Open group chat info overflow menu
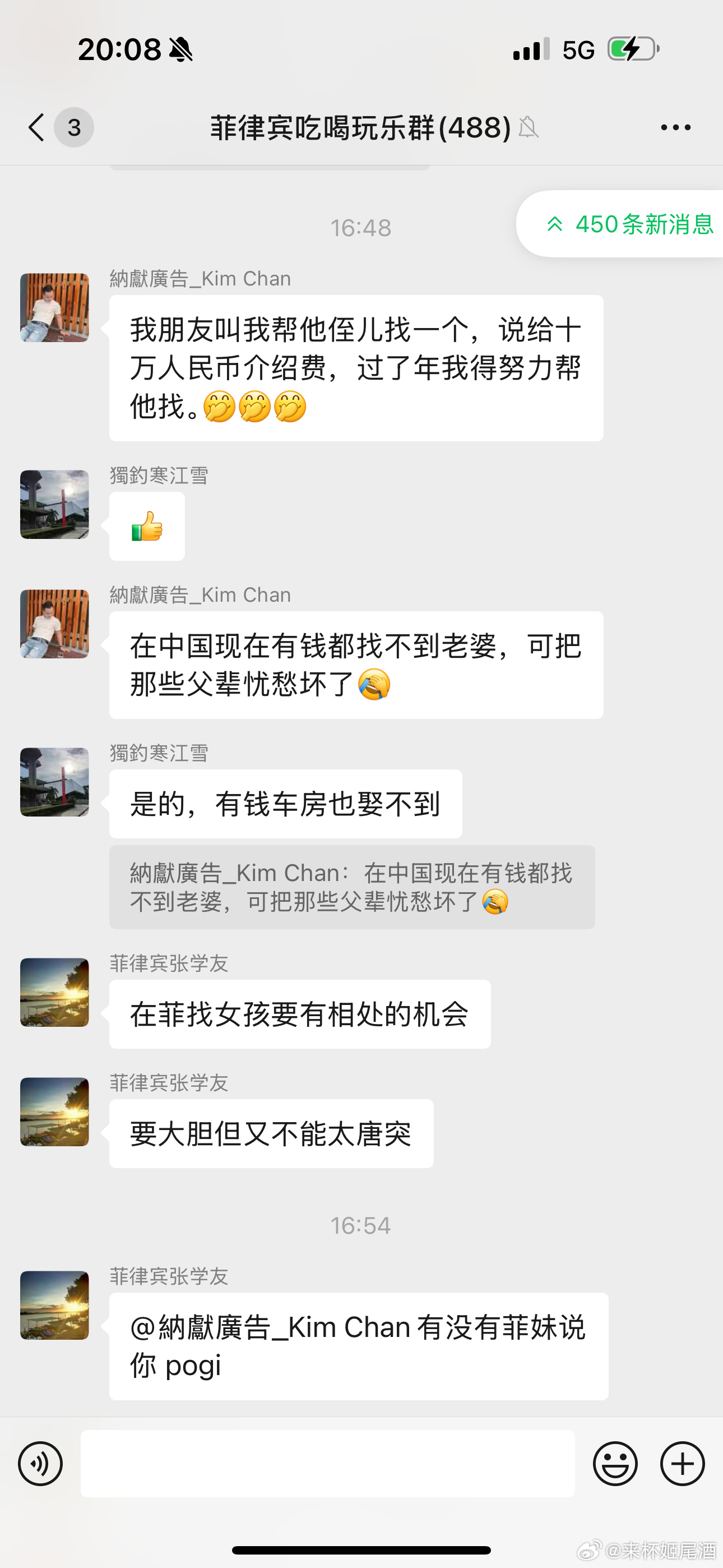Image resolution: width=723 pixels, height=1568 pixels. coord(675,127)
